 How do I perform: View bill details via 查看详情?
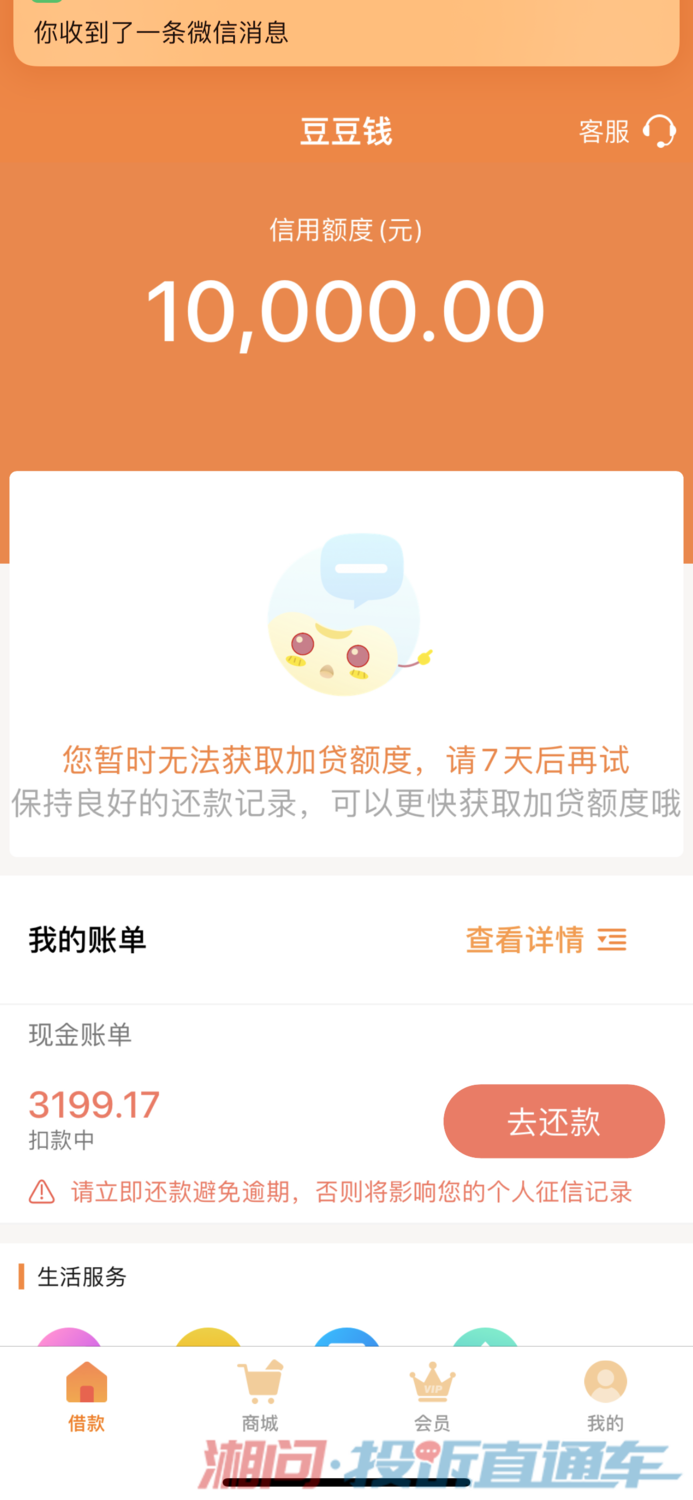(x=545, y=940)
